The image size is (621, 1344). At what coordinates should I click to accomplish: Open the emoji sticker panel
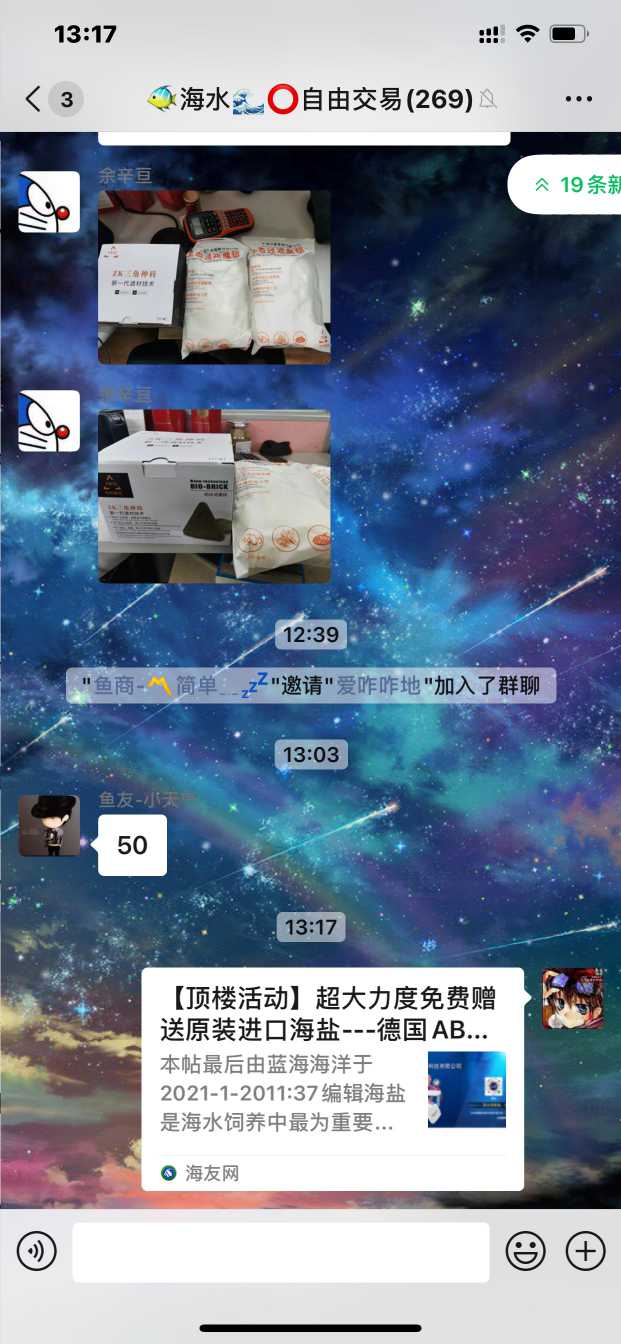[x=525, y=1251]
